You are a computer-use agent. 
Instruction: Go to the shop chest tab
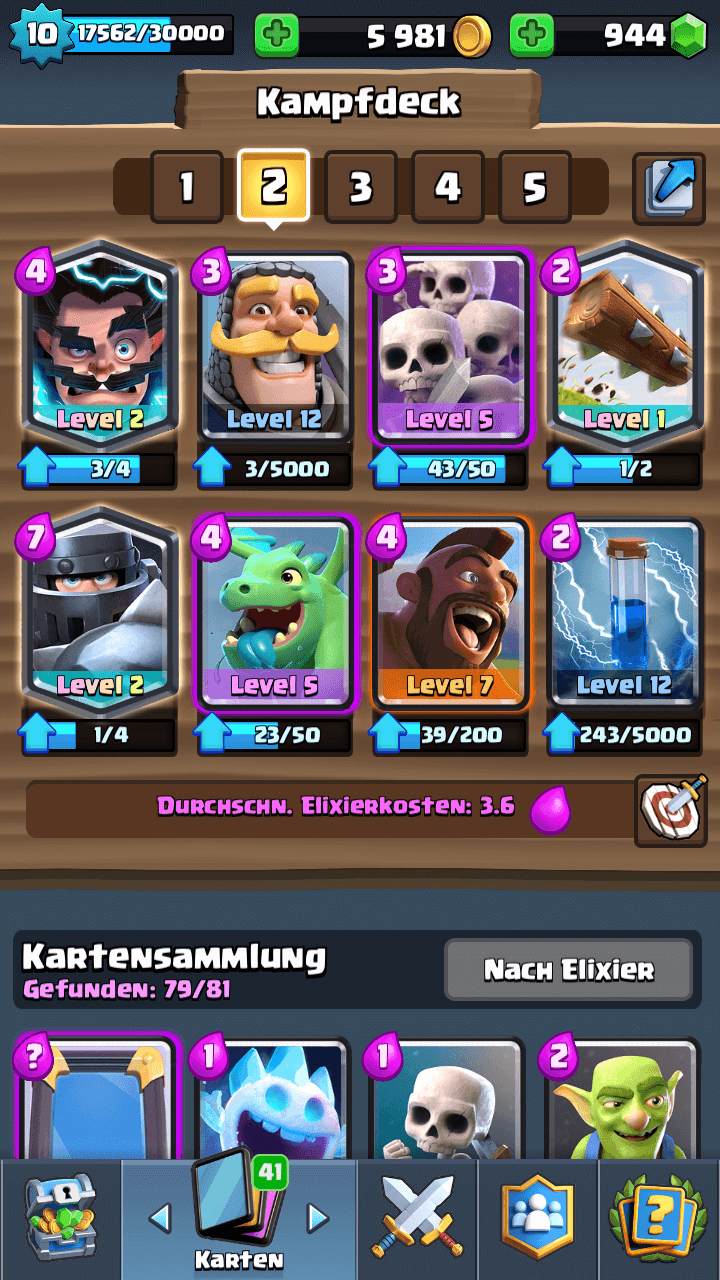(x=60, y=1220)
